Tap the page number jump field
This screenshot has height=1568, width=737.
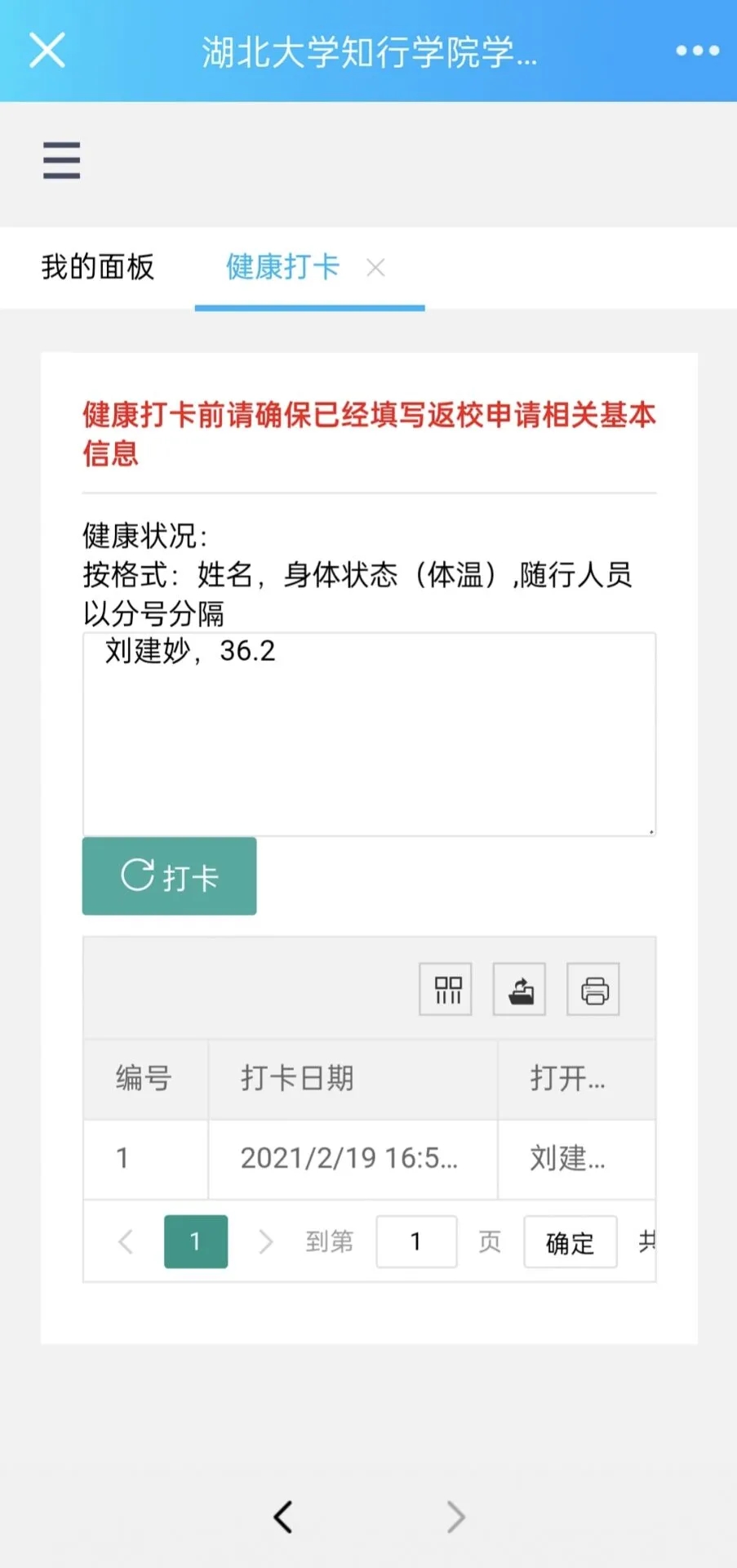(x=416, y=1241)
